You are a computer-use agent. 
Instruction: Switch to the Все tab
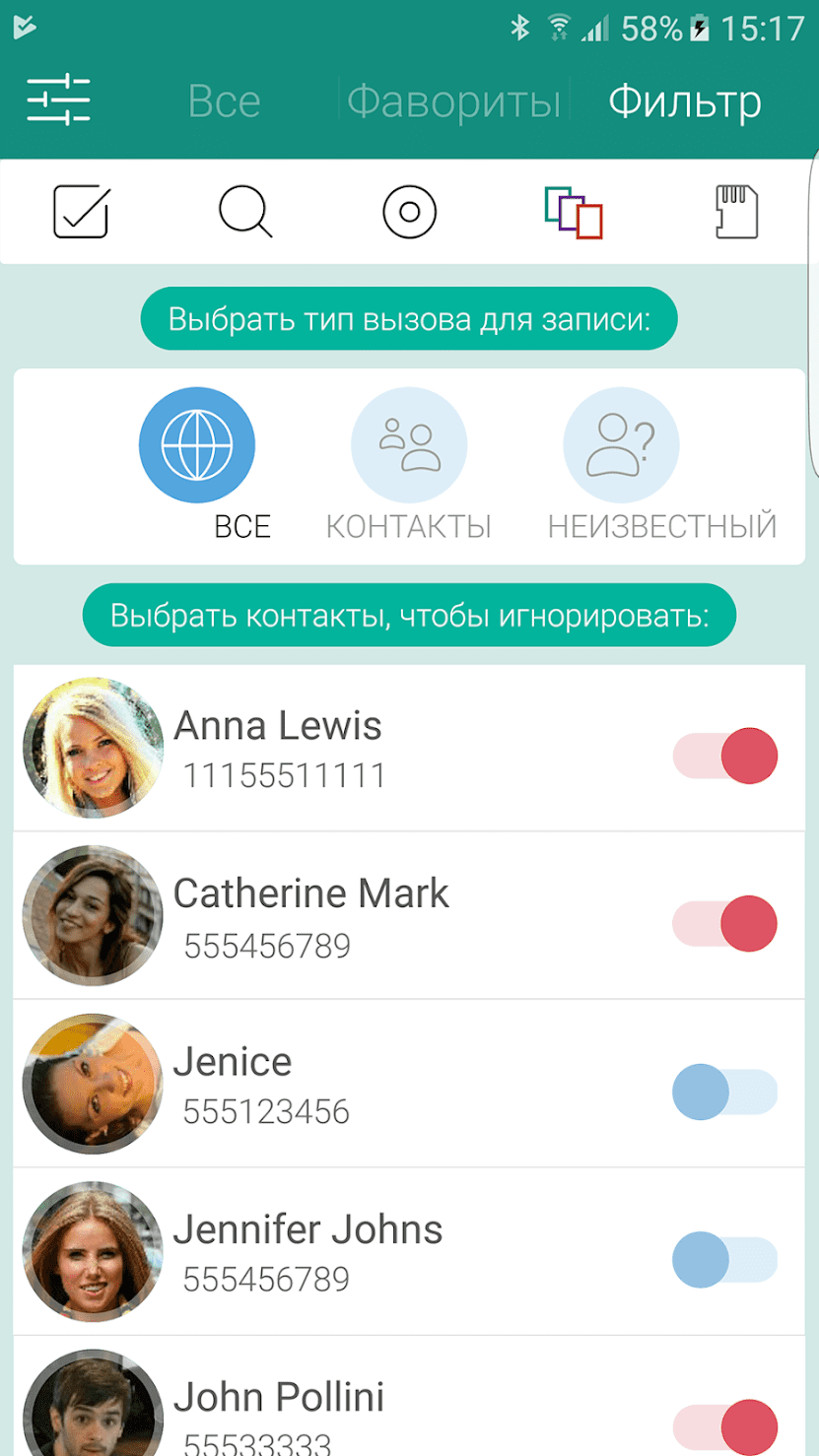click(224, 102)
